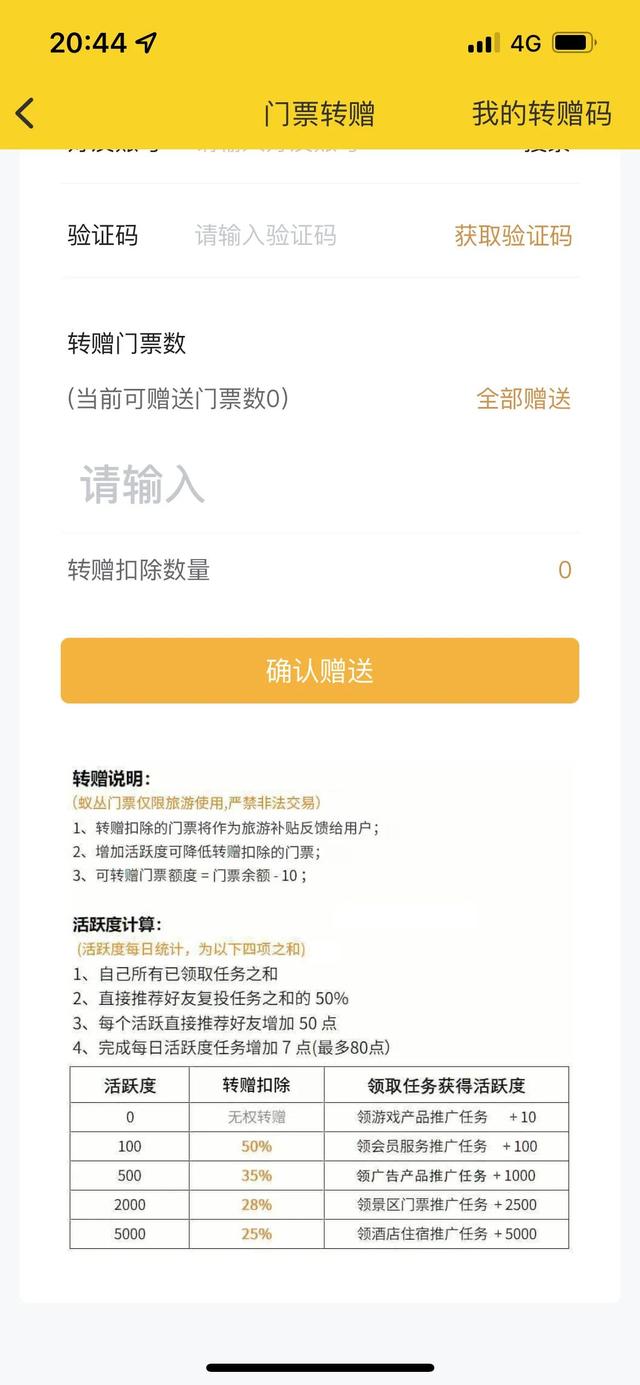Select 全部赠送 to gift all tickets
This screenshot has height=1385, width=640.
(523, 399)
